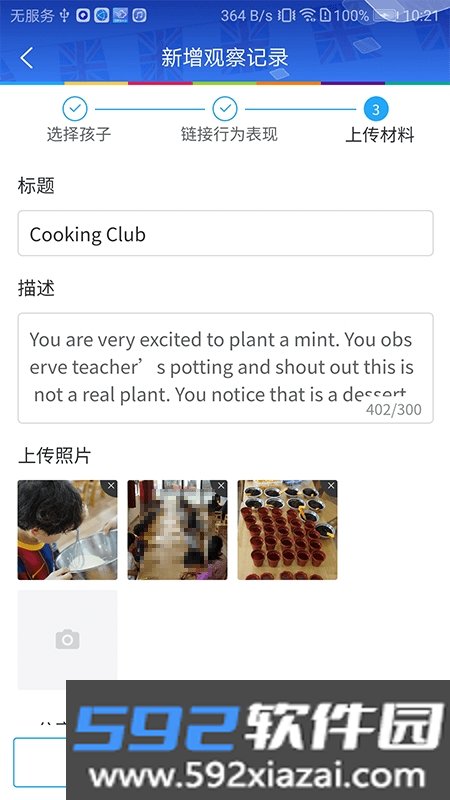Open the photo of the boy whisking
450x800 pixels.
click(67, 530)
